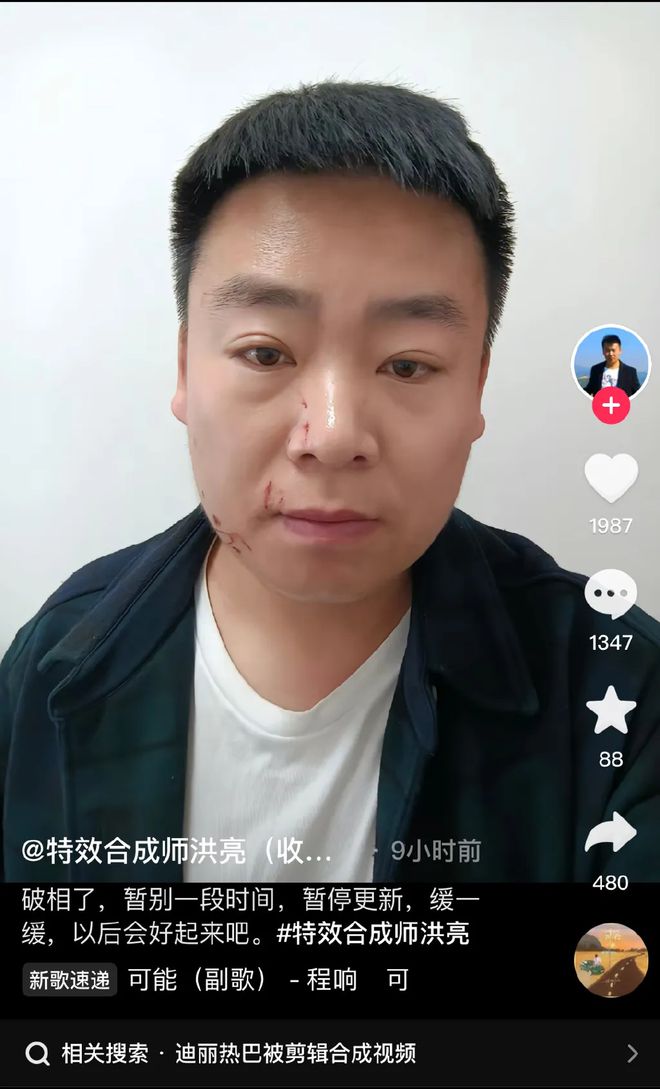Follow the creator with the plus button

tap(610, 406)
